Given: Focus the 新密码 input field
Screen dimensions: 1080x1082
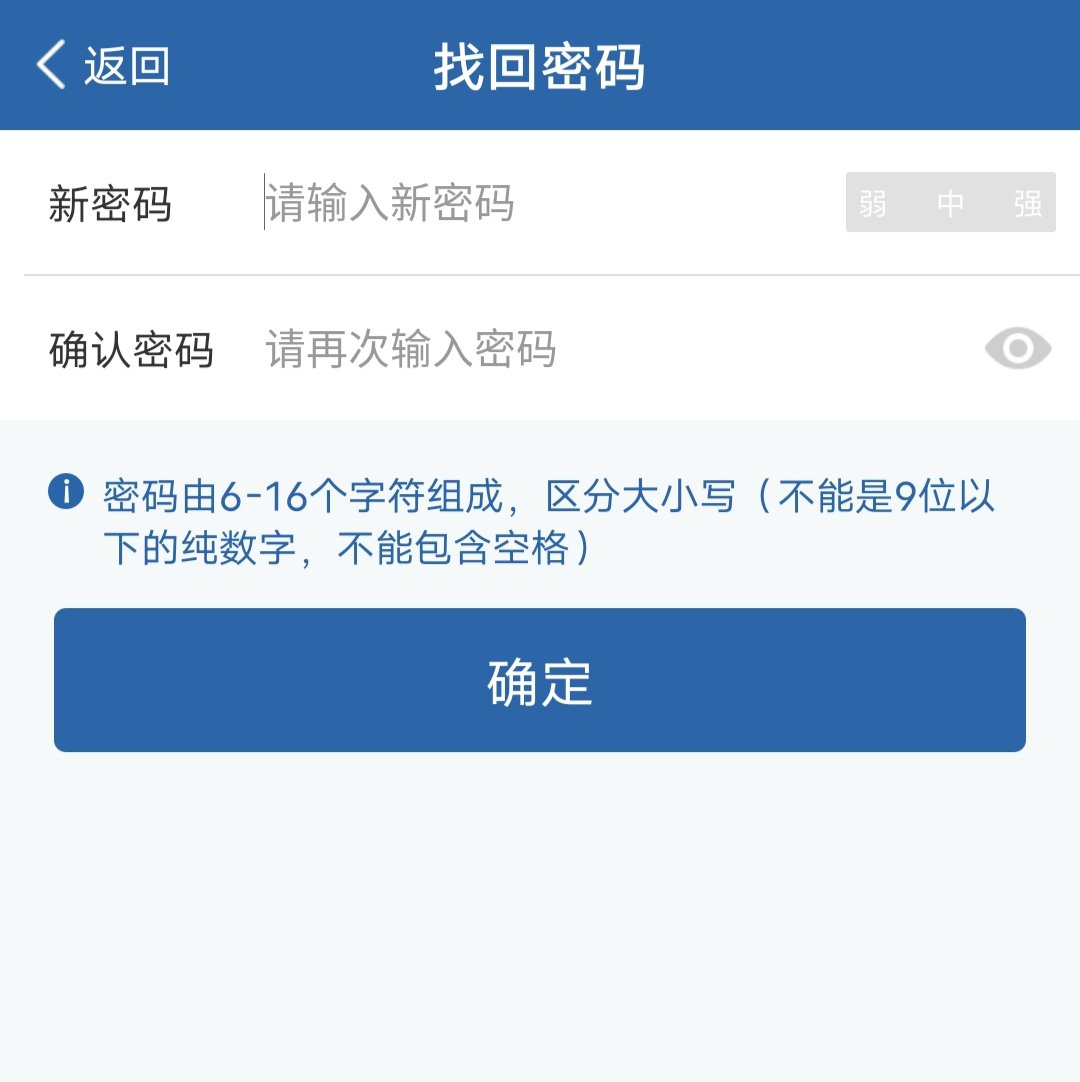Looking at the screenshot, I should [x=540, y=204].
